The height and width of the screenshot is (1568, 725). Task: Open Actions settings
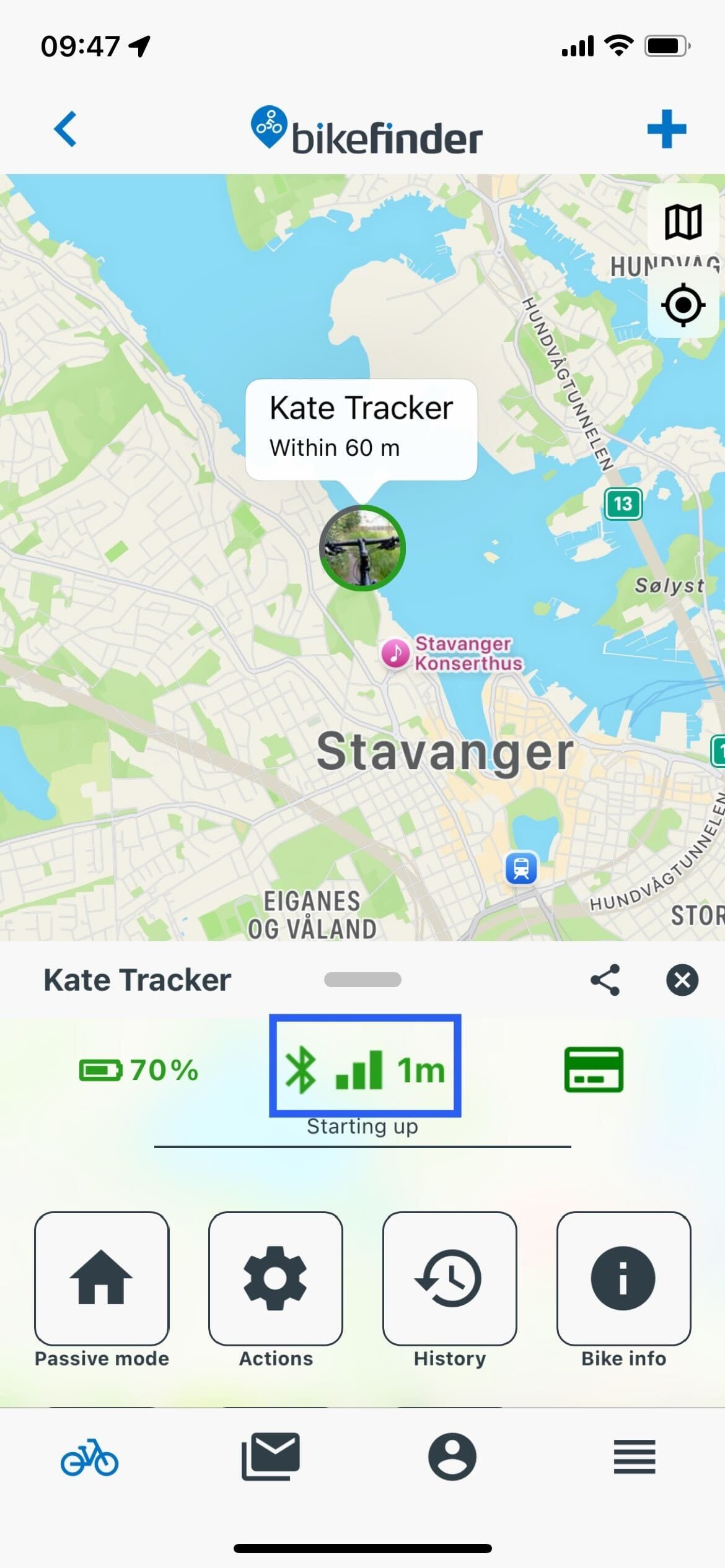(276, 1278)
